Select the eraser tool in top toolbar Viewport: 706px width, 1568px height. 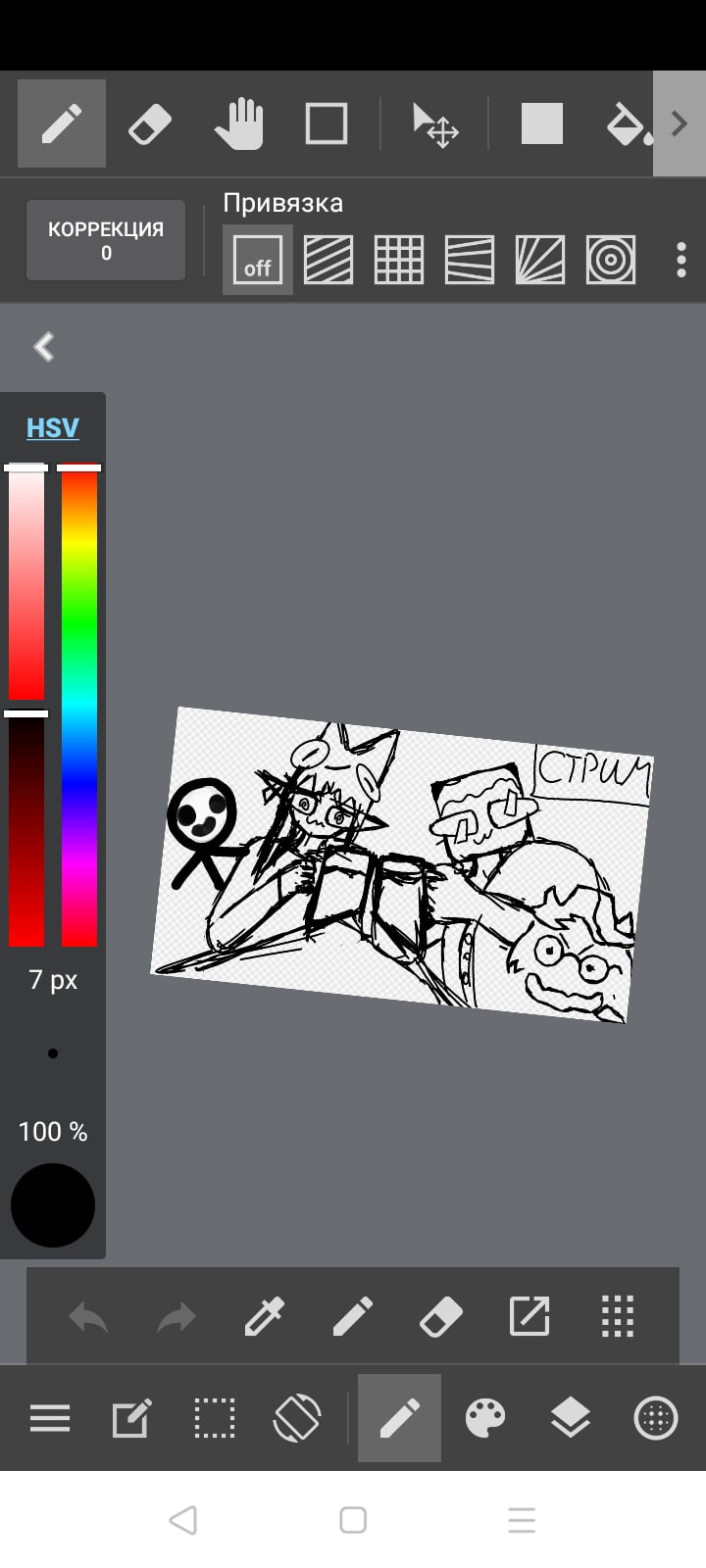(149, 124)
